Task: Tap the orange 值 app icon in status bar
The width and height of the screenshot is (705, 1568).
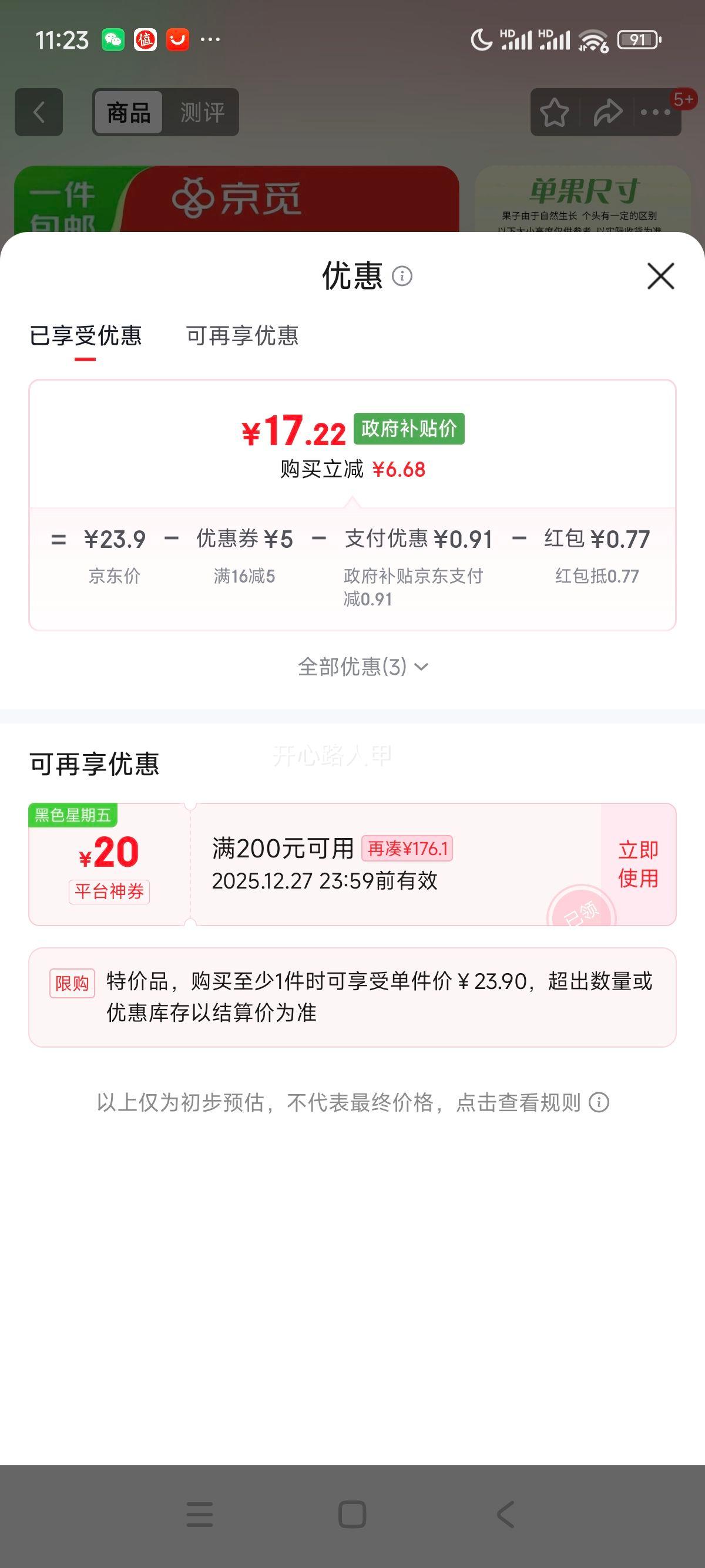Action: pyautogui.click(x=146, y=38)
